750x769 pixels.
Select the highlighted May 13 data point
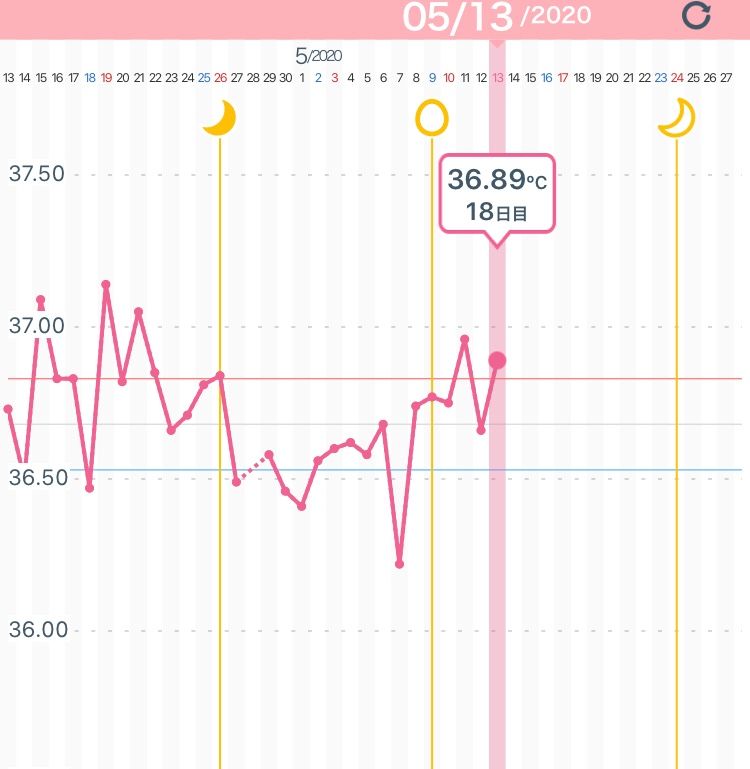point(497,360)
